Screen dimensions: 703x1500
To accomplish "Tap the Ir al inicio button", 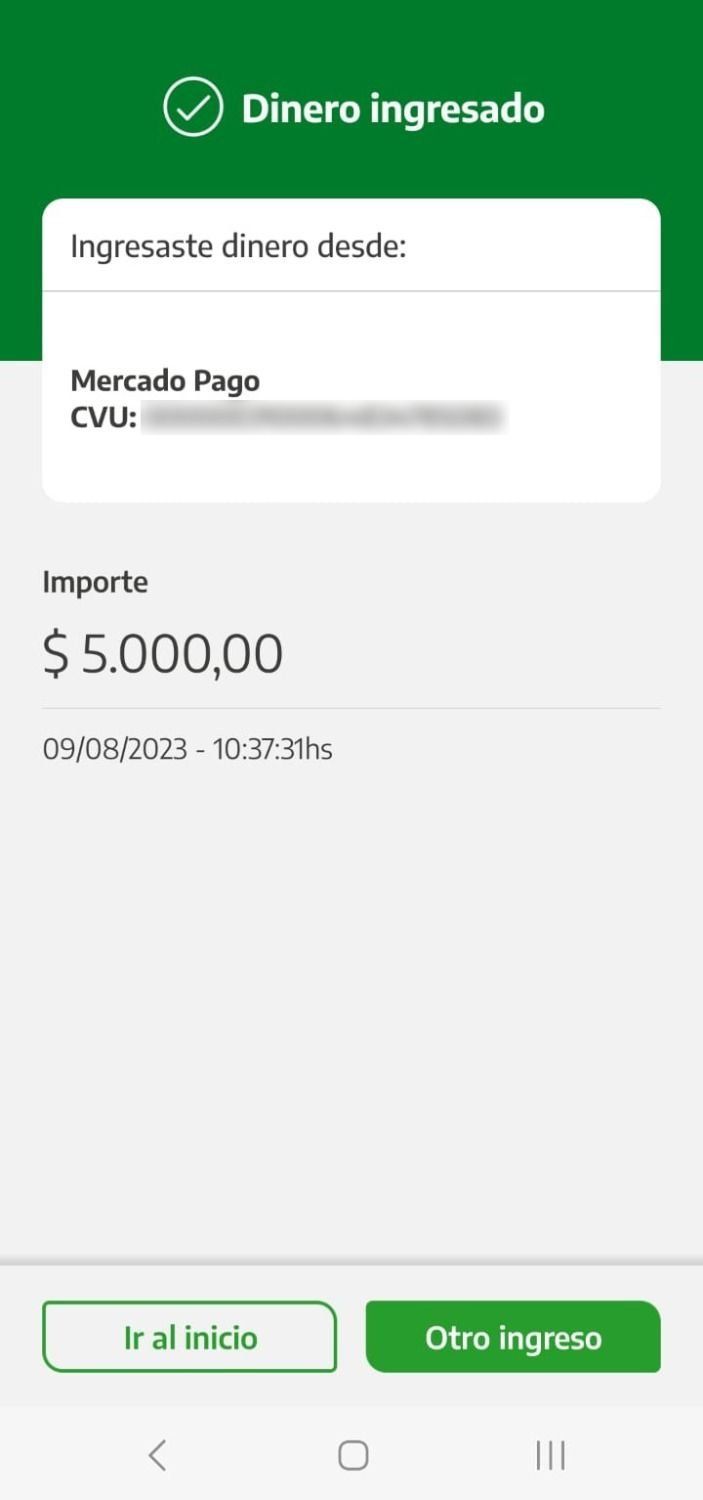I will [x=189, y=1337].
